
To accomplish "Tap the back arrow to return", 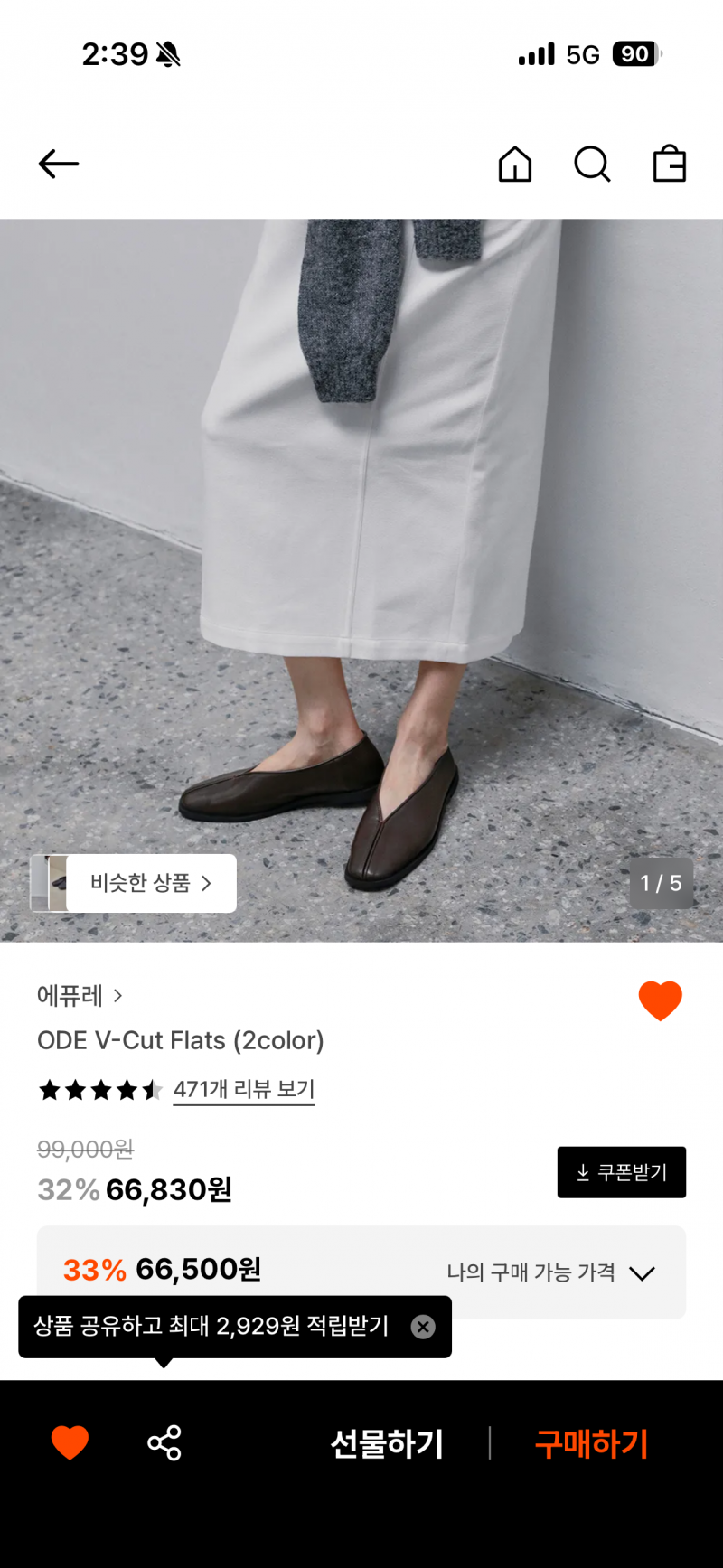I will click(58, 164).
